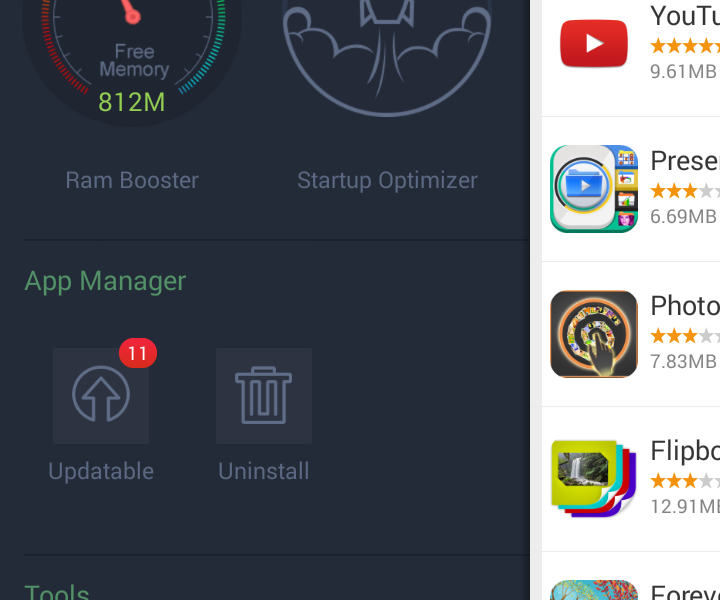
Task: Open the Flipboard-style 12.91MB app entry
Action: coord(630,479)
